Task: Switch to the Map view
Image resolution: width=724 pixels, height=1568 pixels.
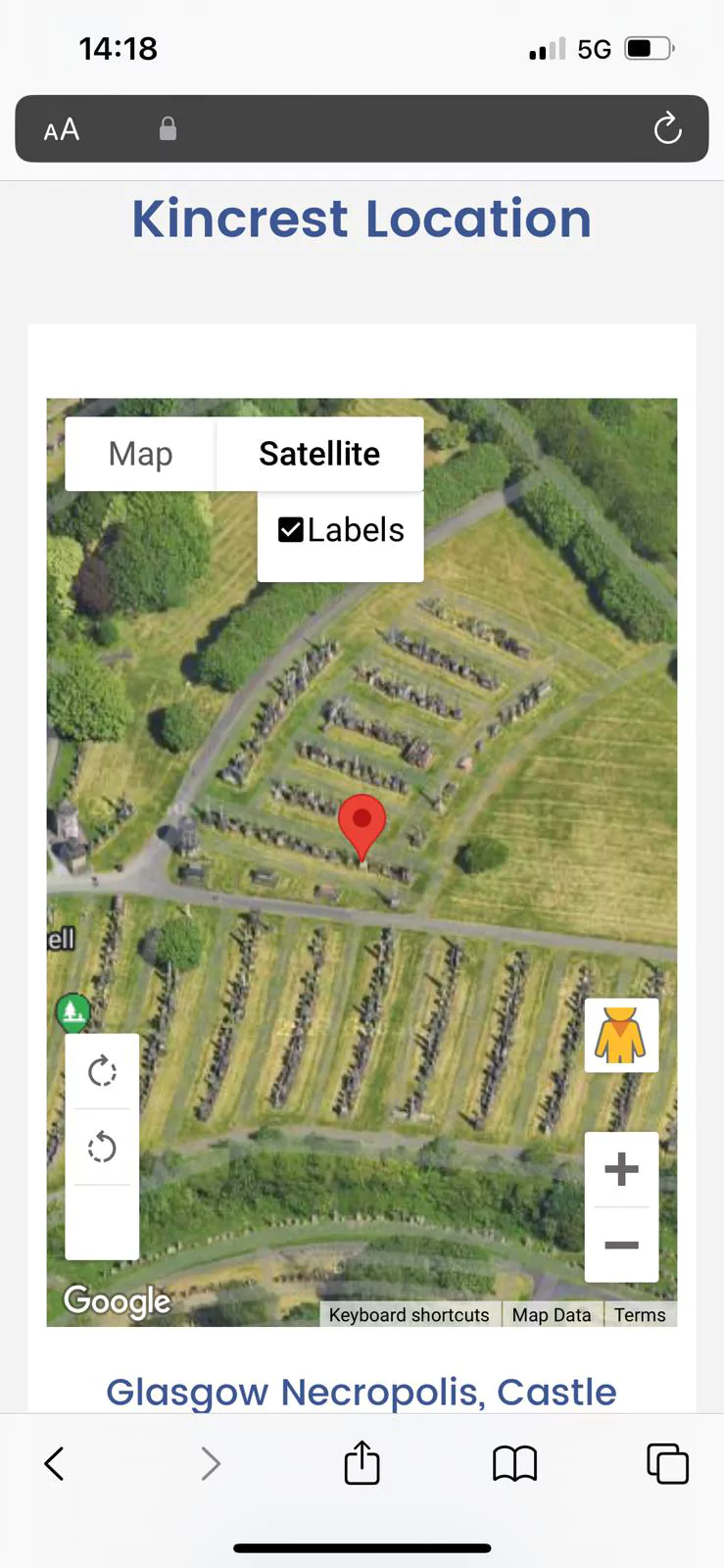Action: tap(140, 454)
